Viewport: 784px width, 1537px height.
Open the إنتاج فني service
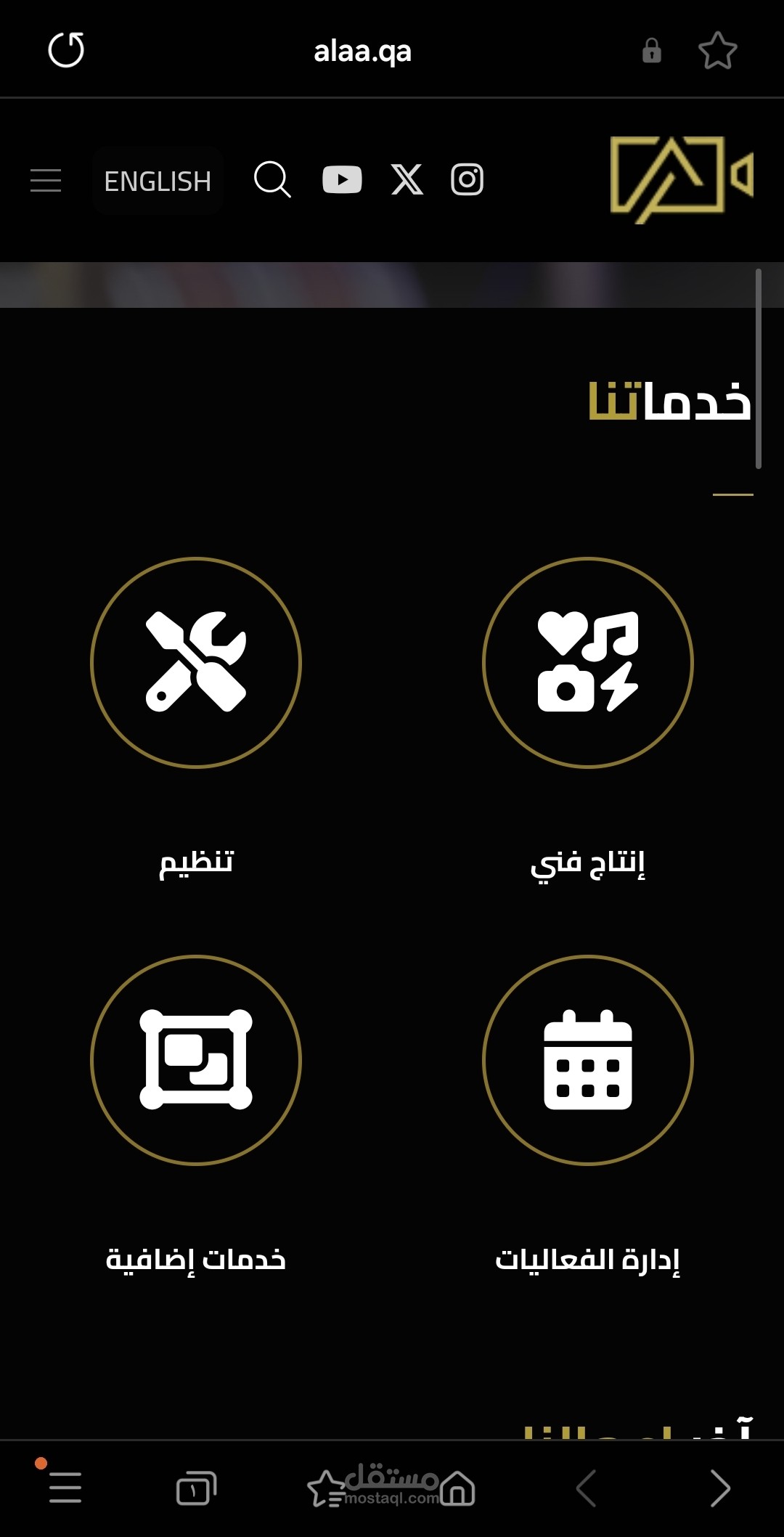click(x=588, y=662)
